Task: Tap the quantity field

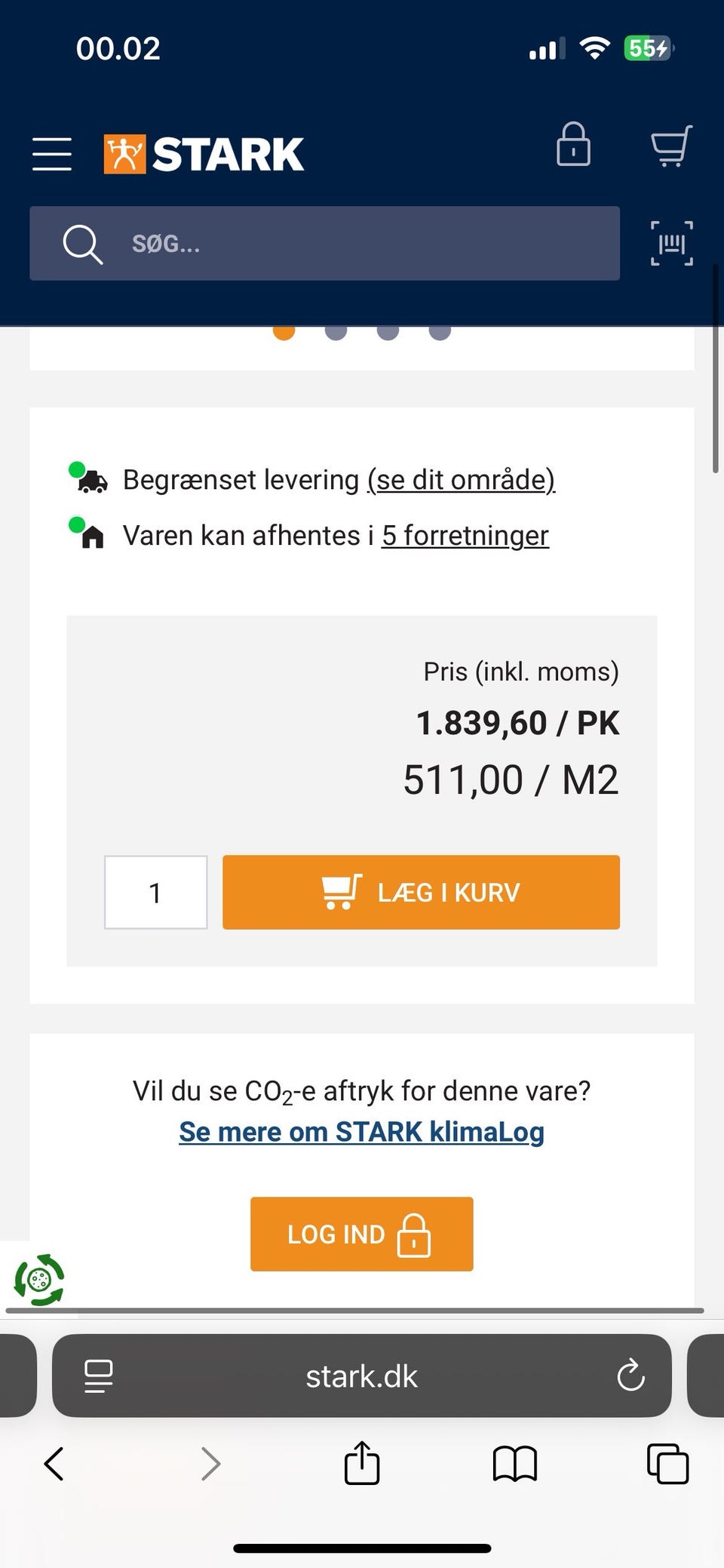Action: point(155,893)
